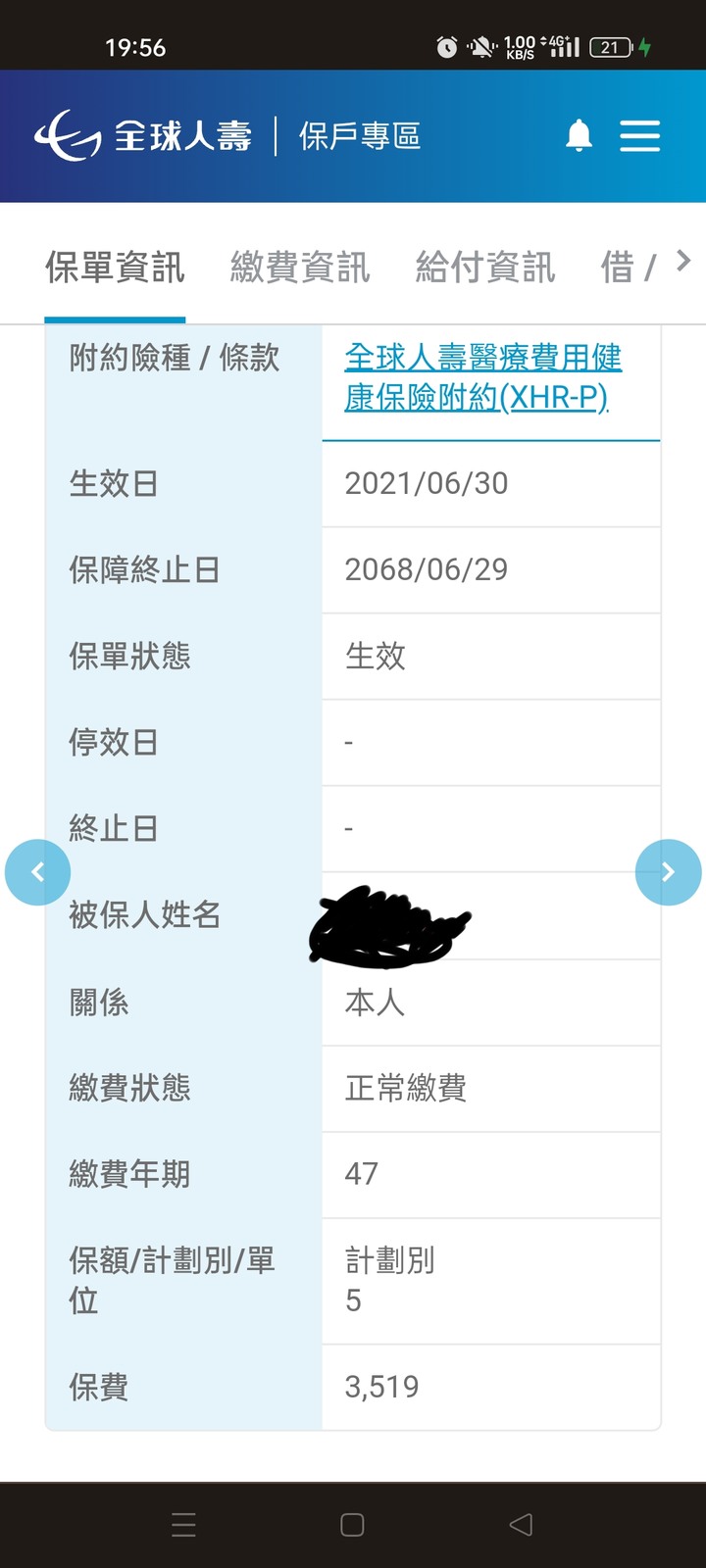This screenshot has height=1568, width=706.
Task: Go to the next rider with right arrow
Action: tap(668, 872)
